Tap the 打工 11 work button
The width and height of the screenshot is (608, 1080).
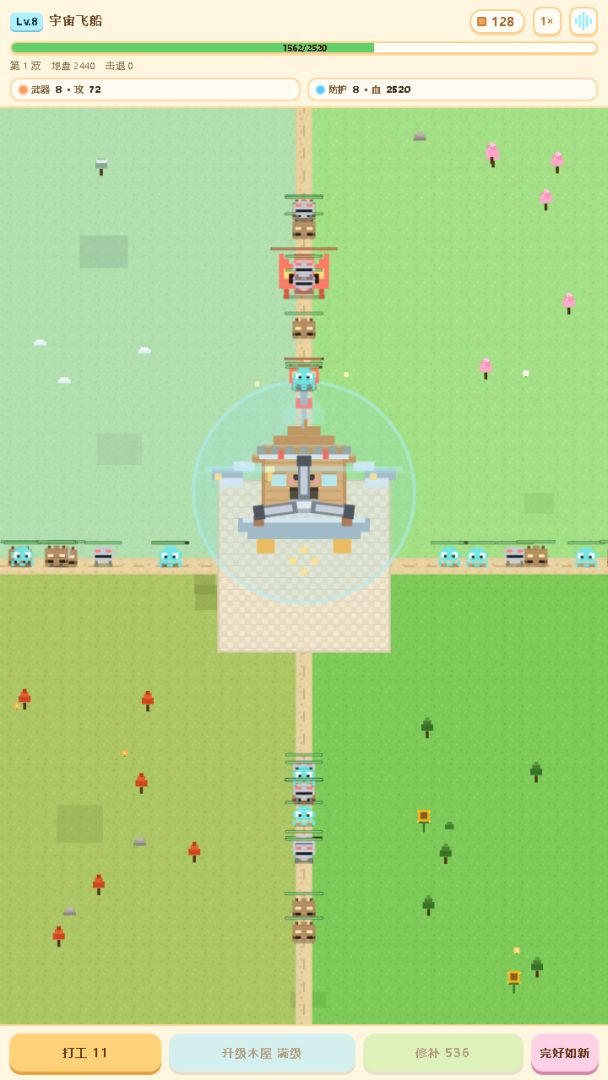[85, 1052]
